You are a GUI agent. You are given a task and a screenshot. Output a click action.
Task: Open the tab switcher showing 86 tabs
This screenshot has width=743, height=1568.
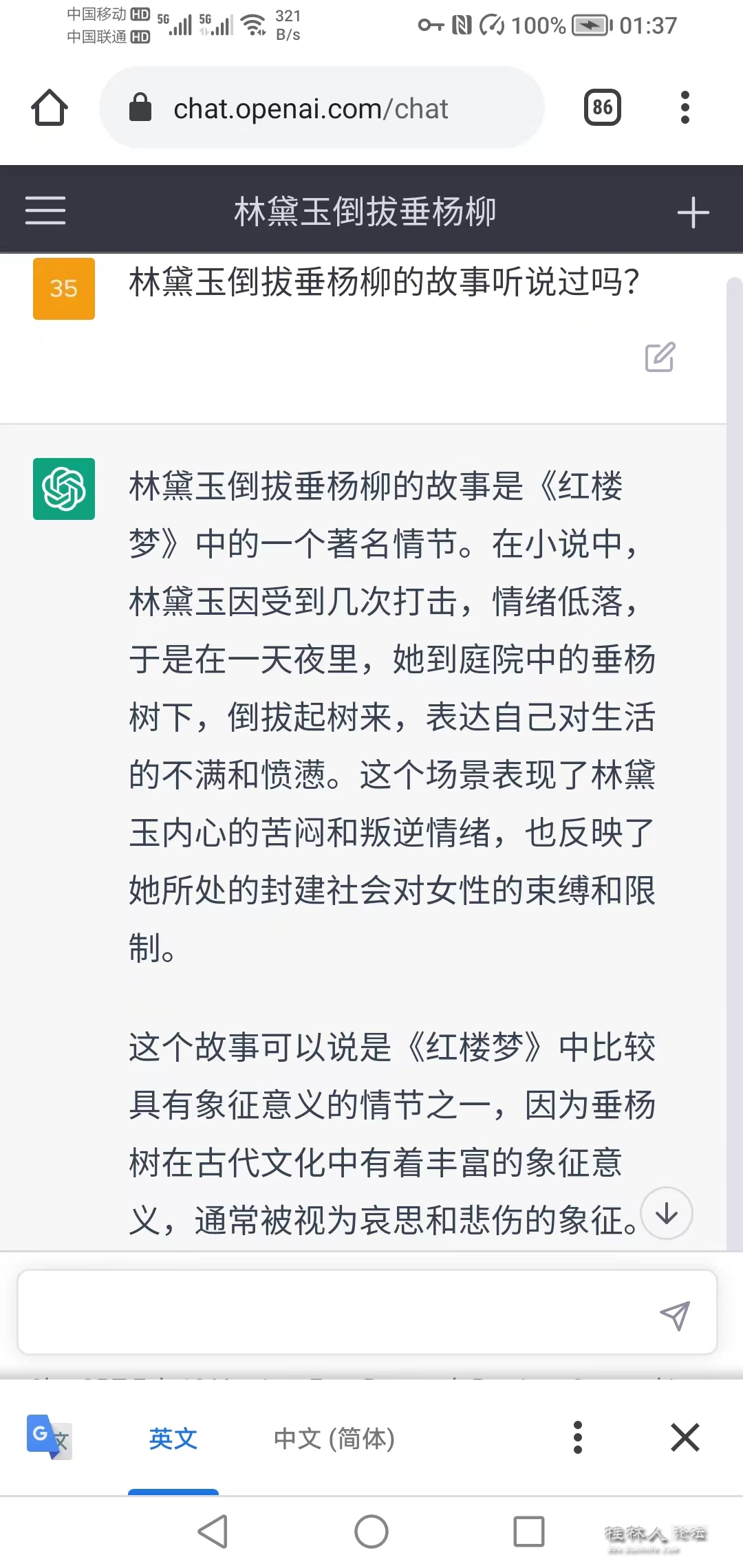pos(602,107)
